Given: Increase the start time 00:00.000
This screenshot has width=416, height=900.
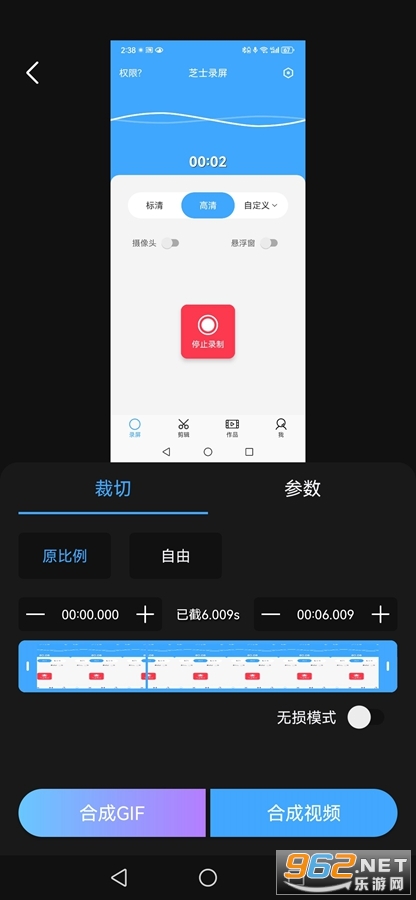Looking at the screenshot, I should point(145,614).
